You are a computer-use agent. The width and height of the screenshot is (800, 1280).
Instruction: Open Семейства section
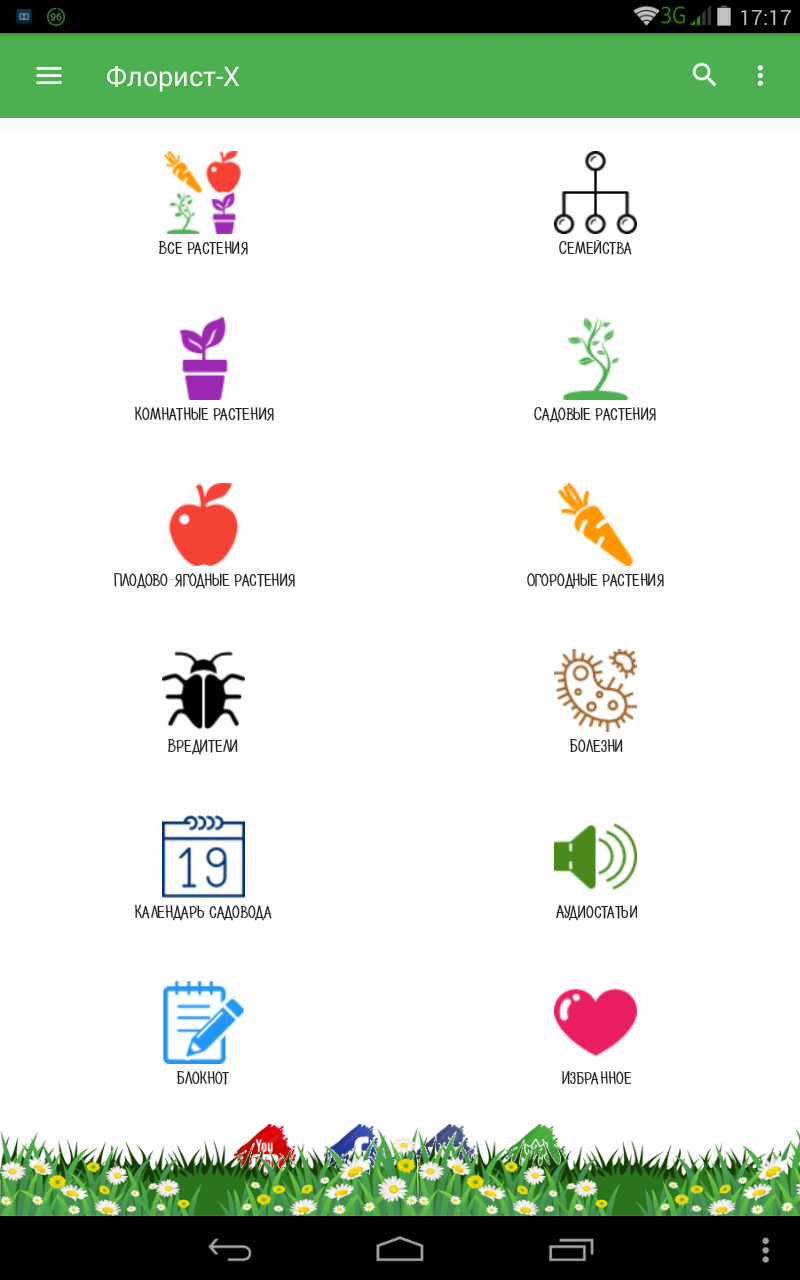click(x=595, y=204)
